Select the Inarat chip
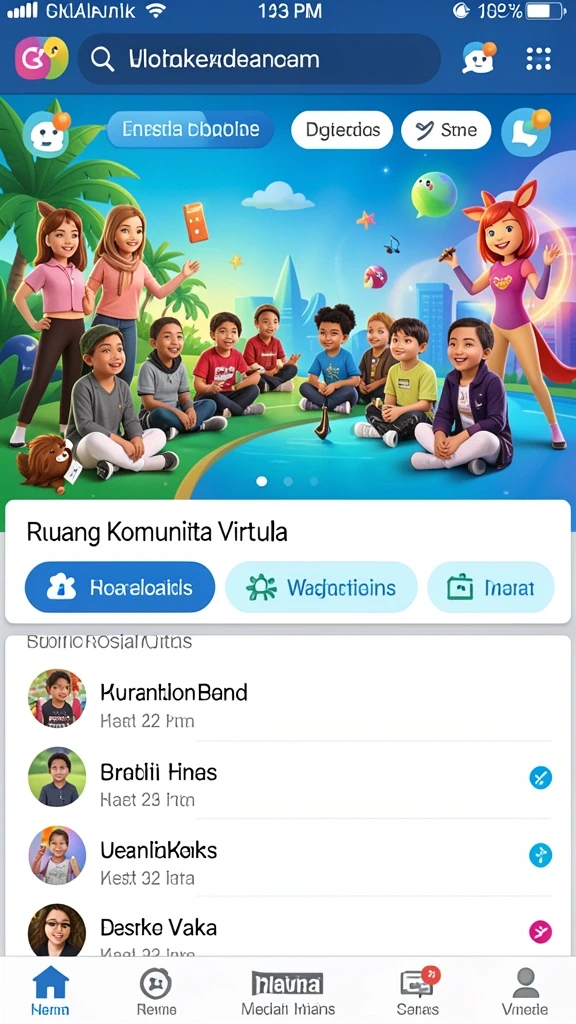Screen dimensions: 576x1024 [491, 588]
